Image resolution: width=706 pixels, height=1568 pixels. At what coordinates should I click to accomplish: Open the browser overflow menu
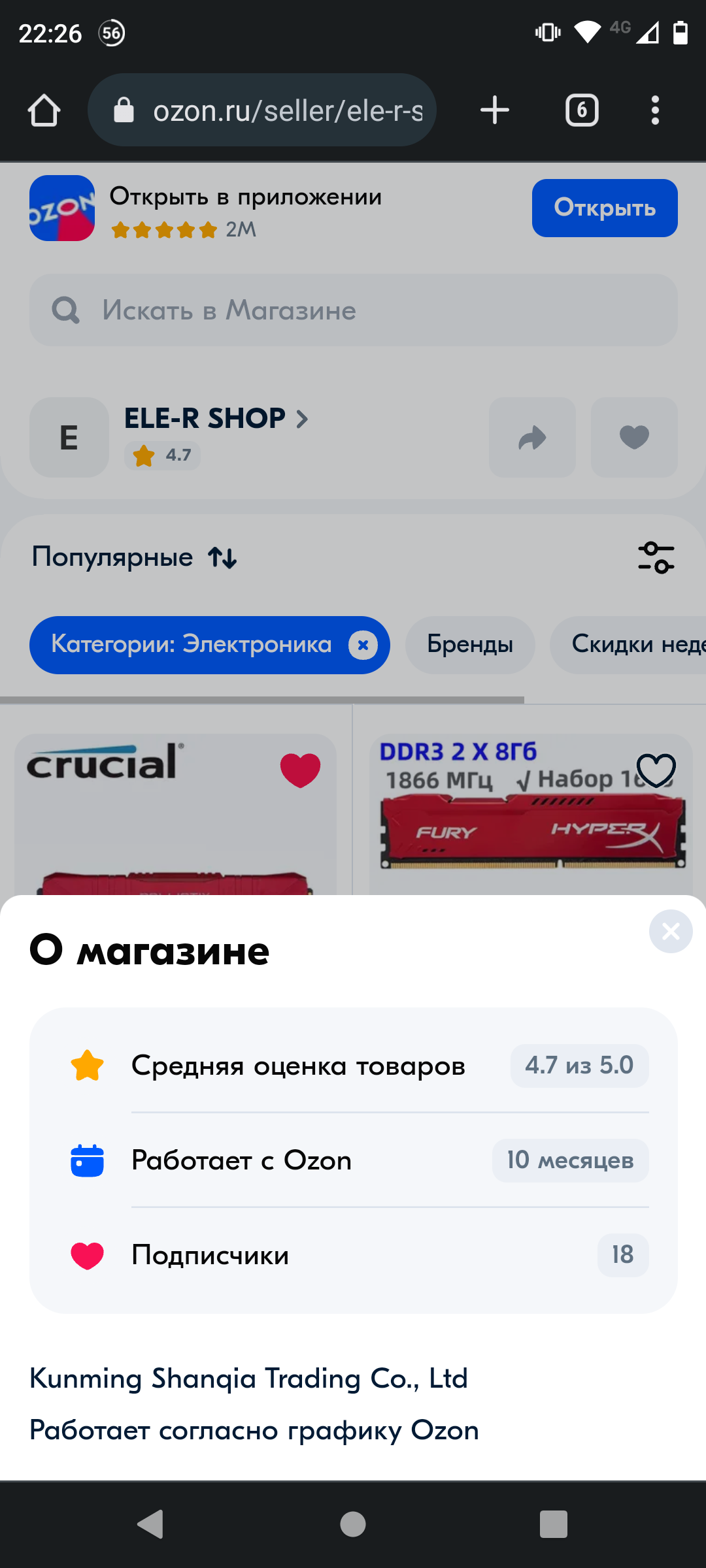tap(655, 110)
